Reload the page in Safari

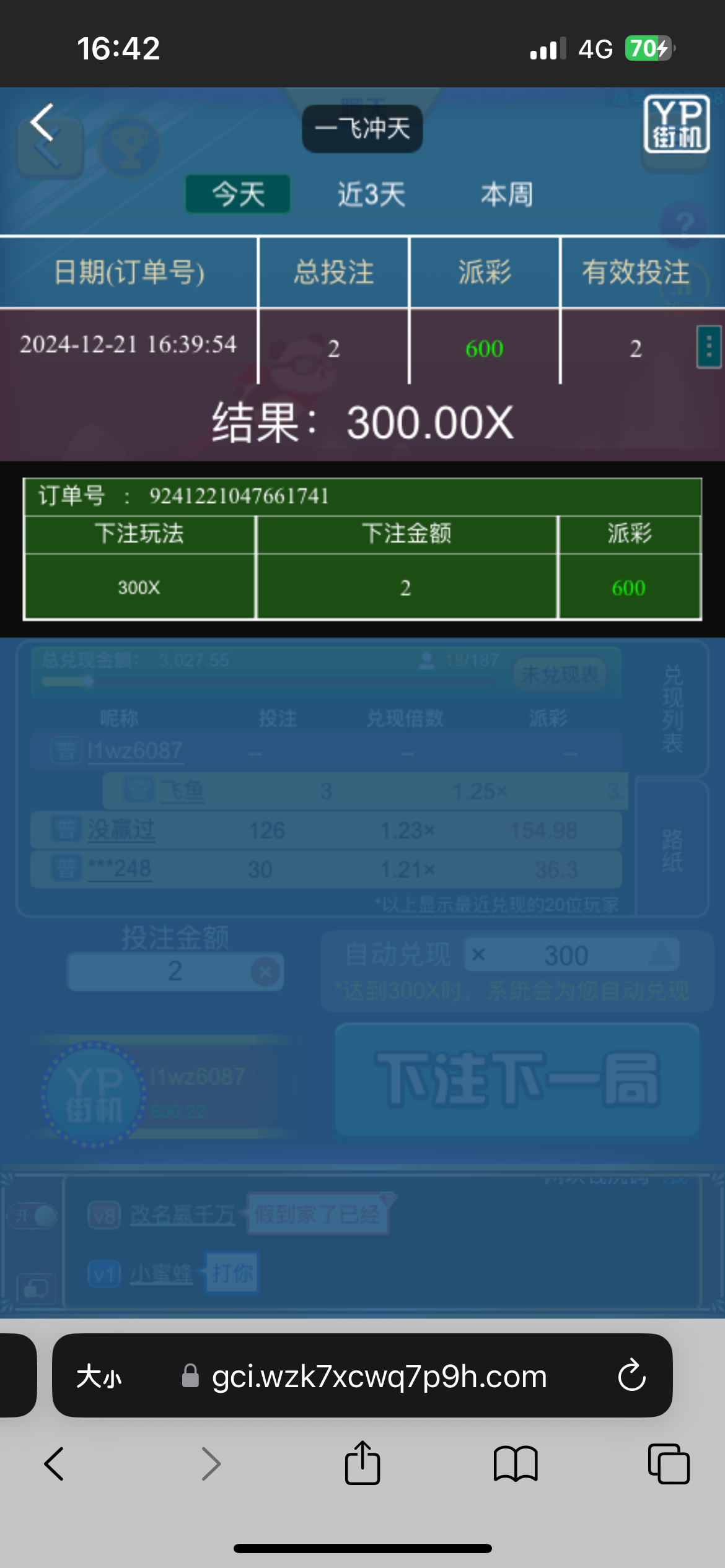(x=631, y=1375)
